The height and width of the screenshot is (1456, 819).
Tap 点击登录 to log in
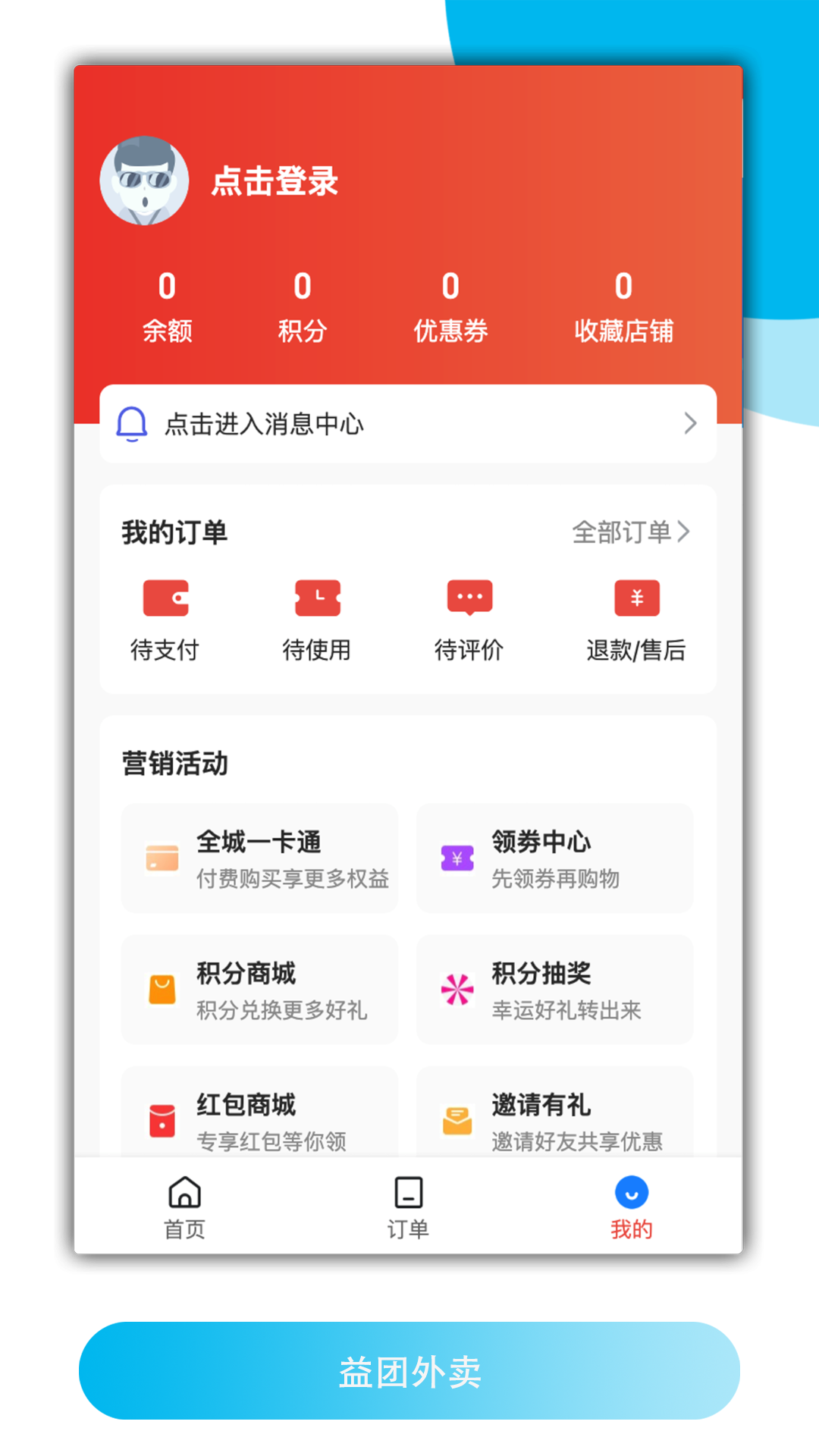[276, 182]
